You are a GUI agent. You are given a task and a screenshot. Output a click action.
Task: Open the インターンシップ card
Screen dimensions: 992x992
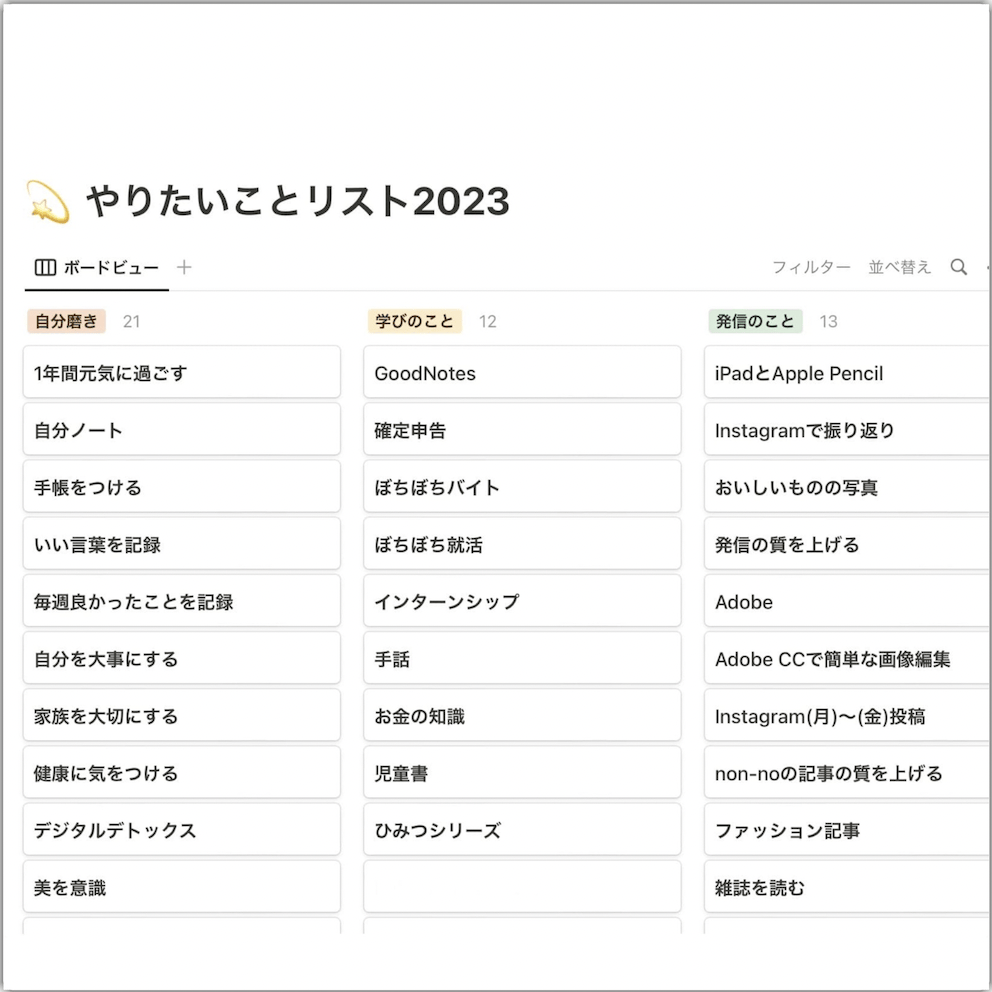pos(521,602)
